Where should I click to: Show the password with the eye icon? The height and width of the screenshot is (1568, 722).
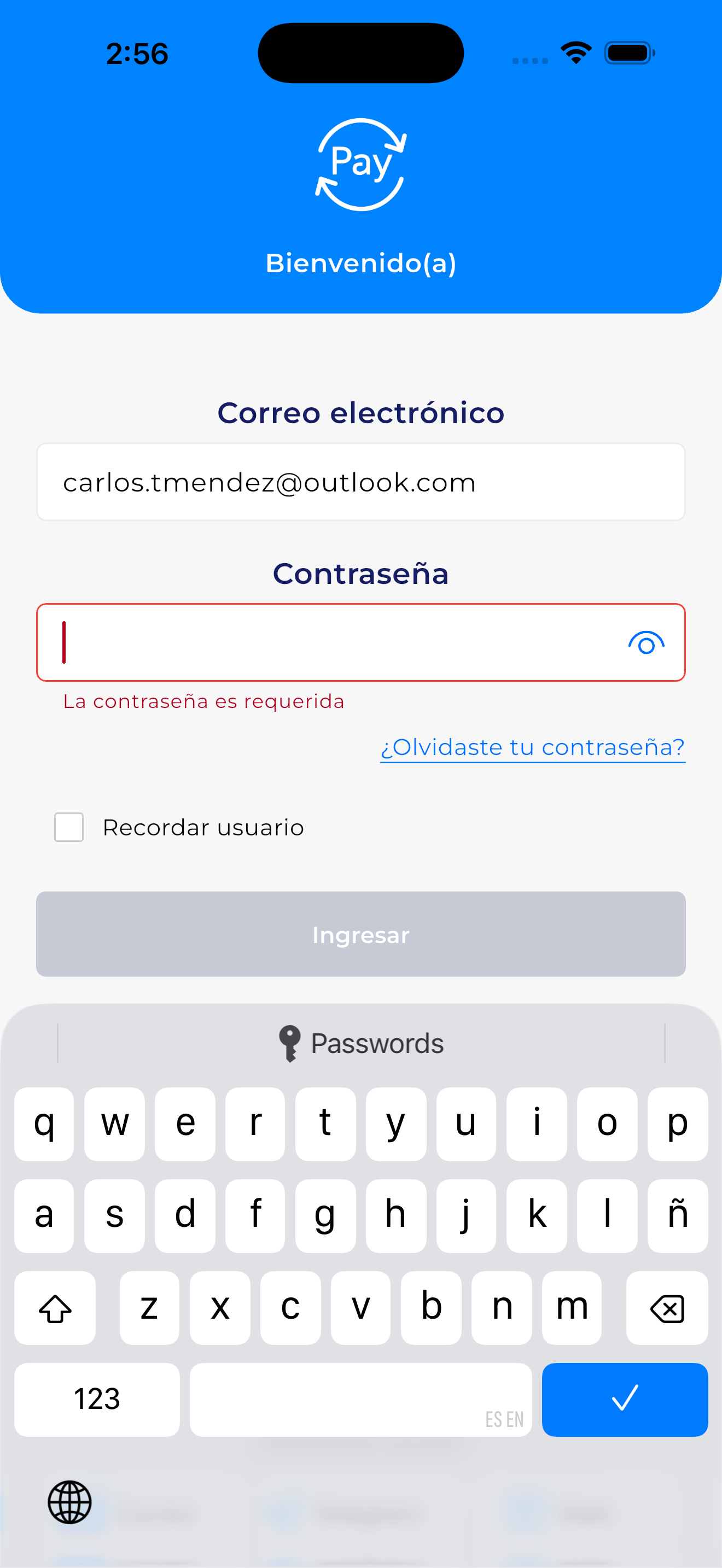[646, 643]
